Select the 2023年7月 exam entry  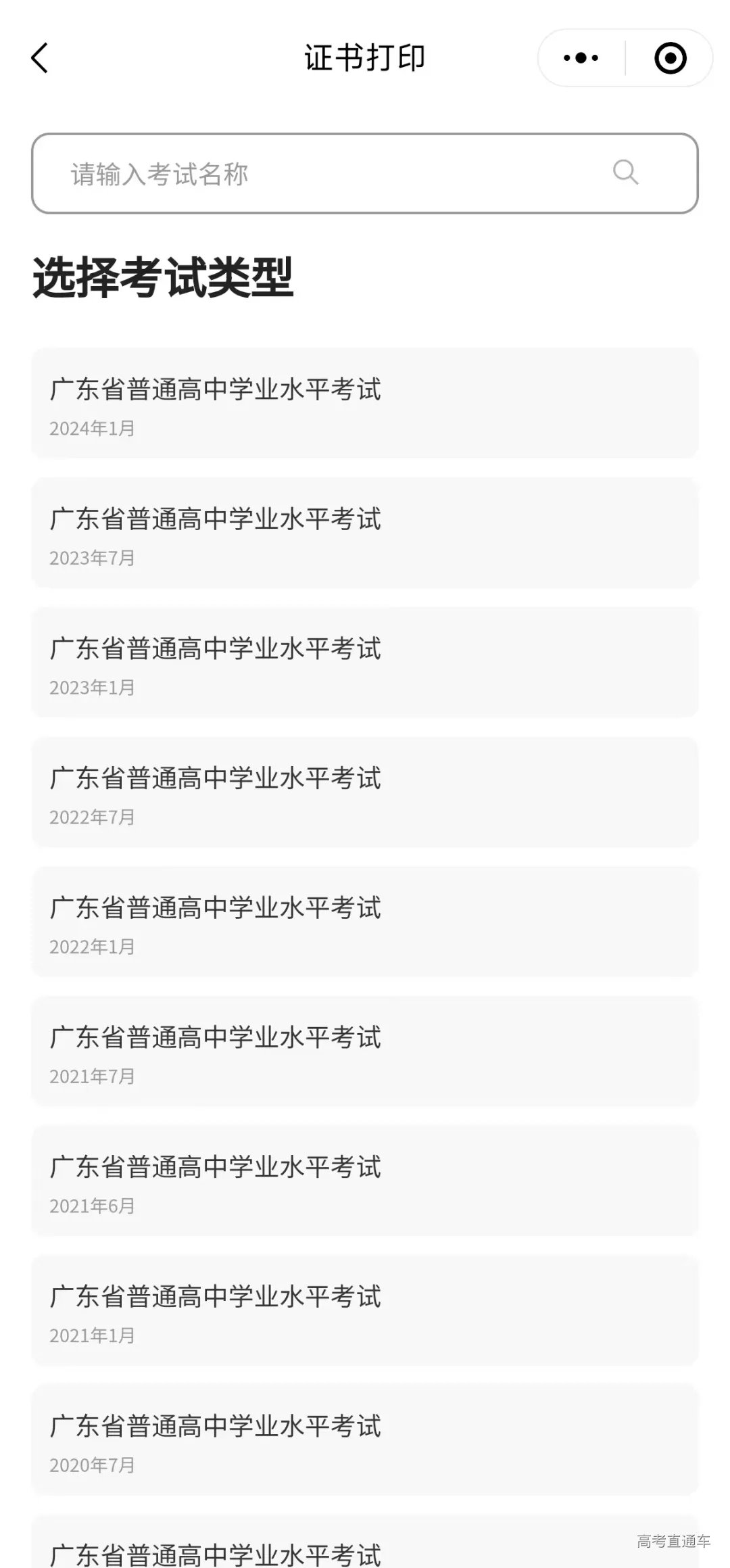[x=365, y=533]
